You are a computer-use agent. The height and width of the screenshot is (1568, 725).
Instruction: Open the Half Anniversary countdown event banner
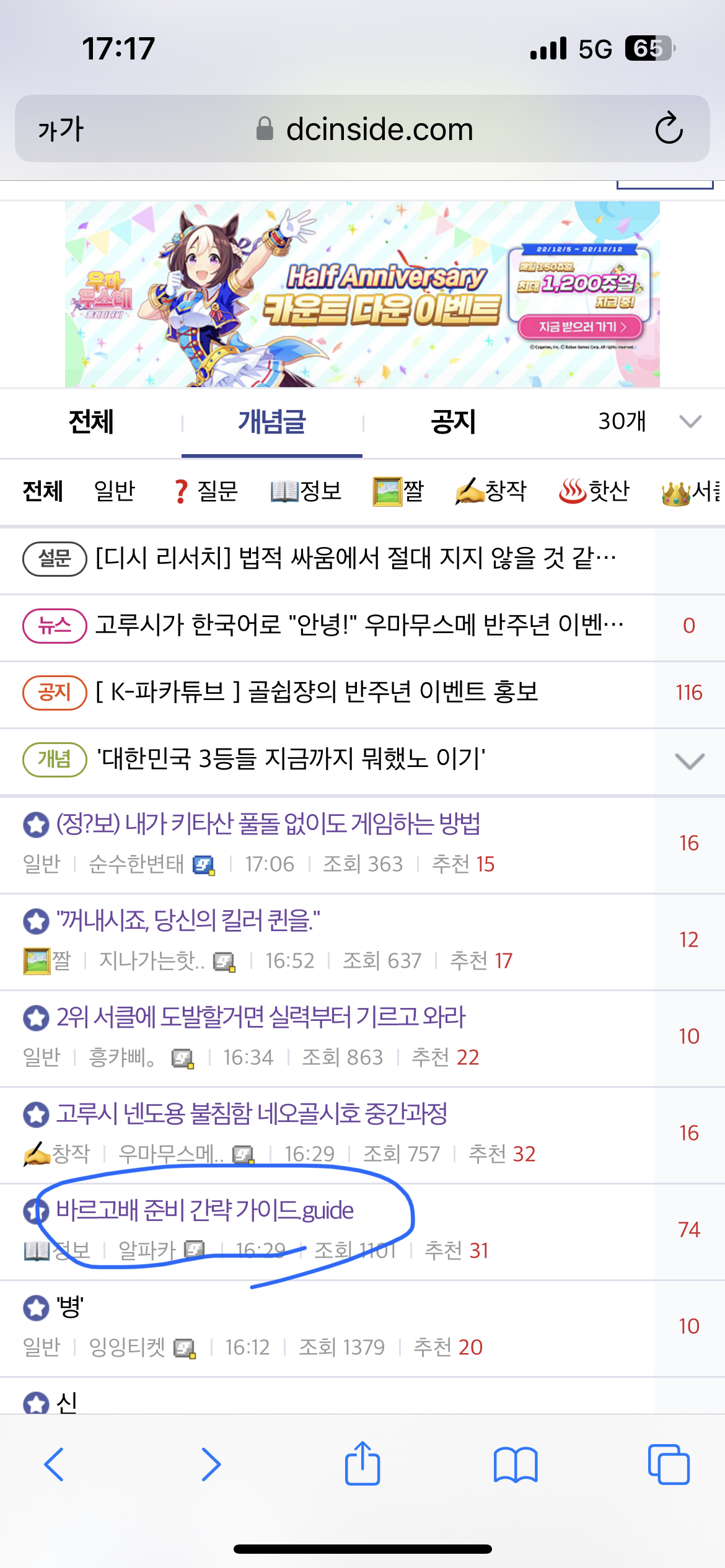[362, 294]
